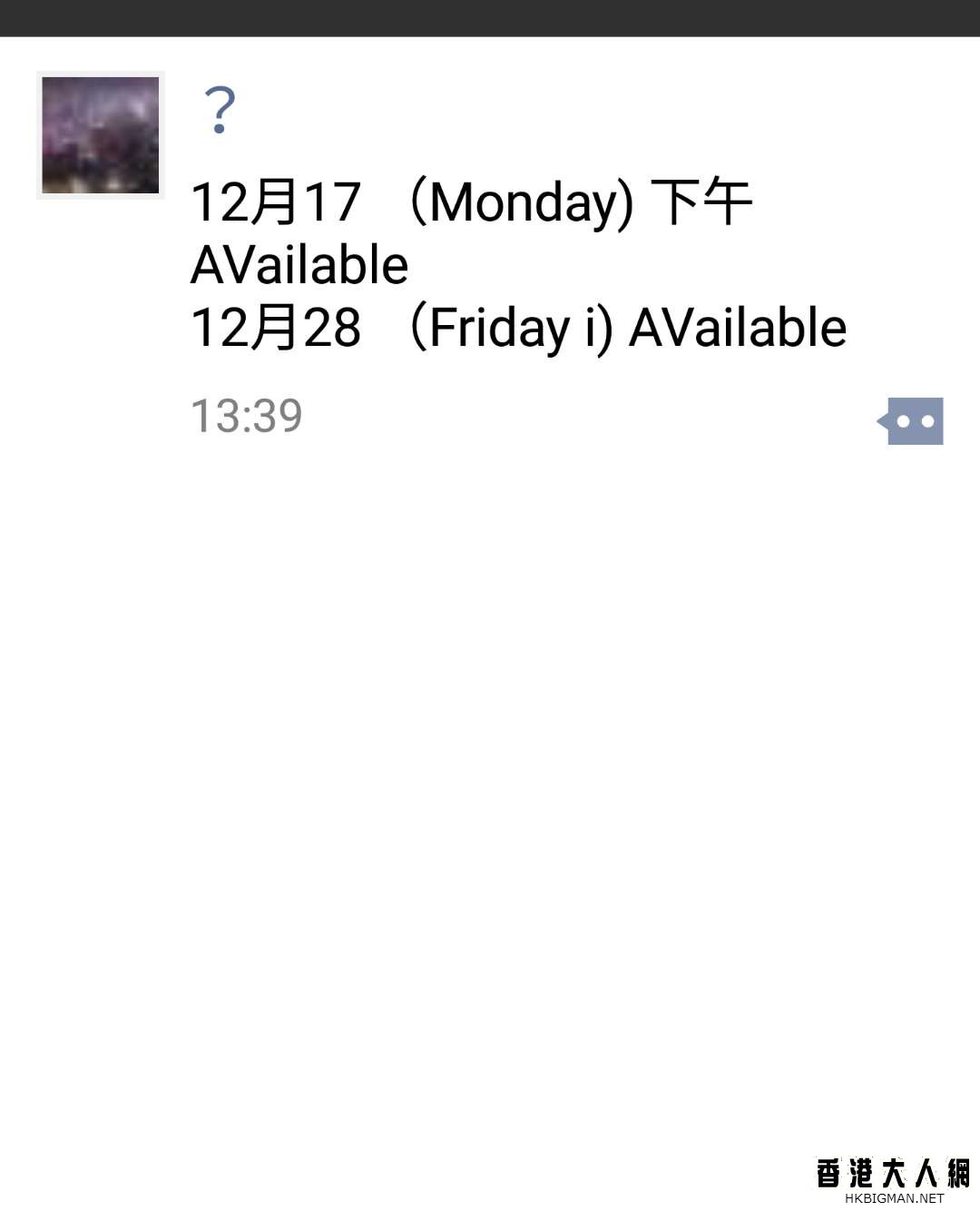
Task: Open the profile of user "?"
Action: pos(219,110)
